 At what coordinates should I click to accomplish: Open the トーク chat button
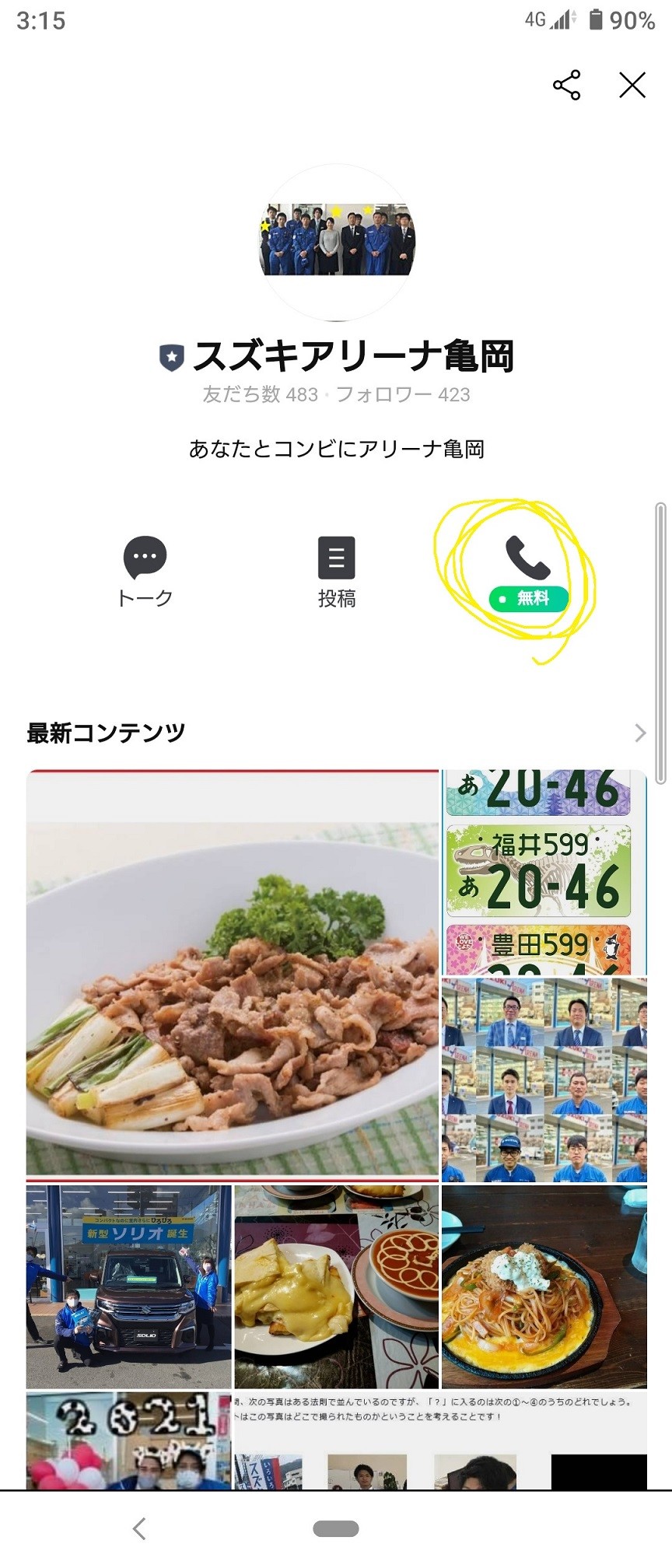[x=145, y=571]
